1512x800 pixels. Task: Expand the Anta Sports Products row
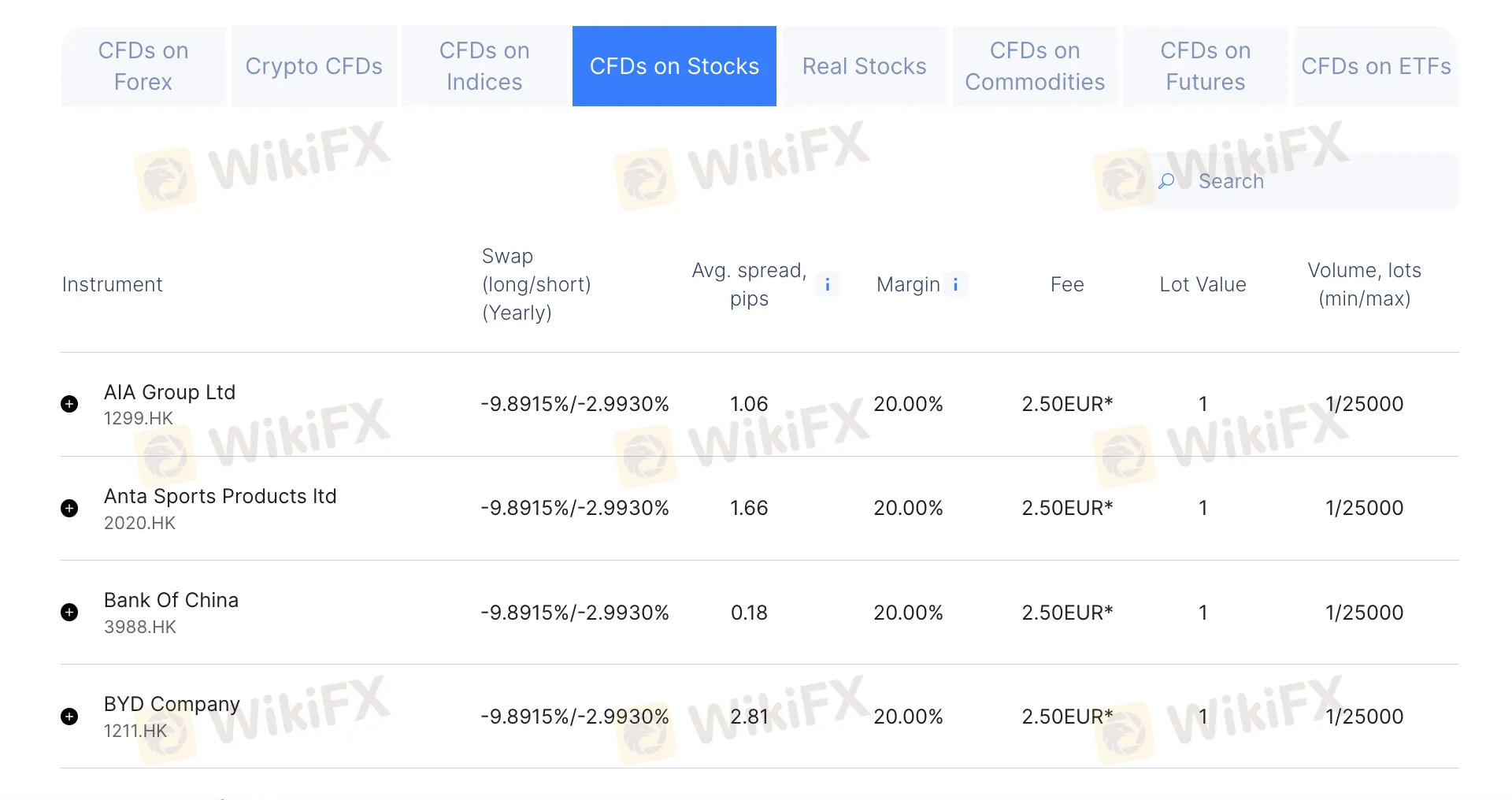[x=69, y=508]
